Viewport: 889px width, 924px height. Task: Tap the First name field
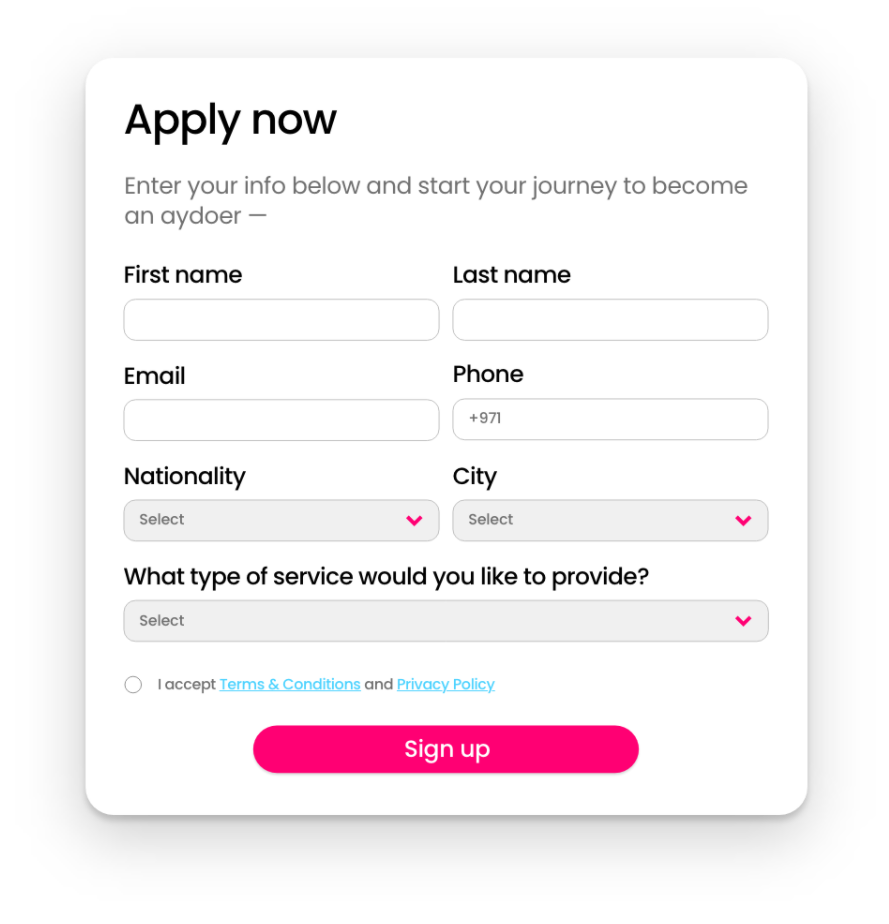pyautogui.click(x=281, y=320)
